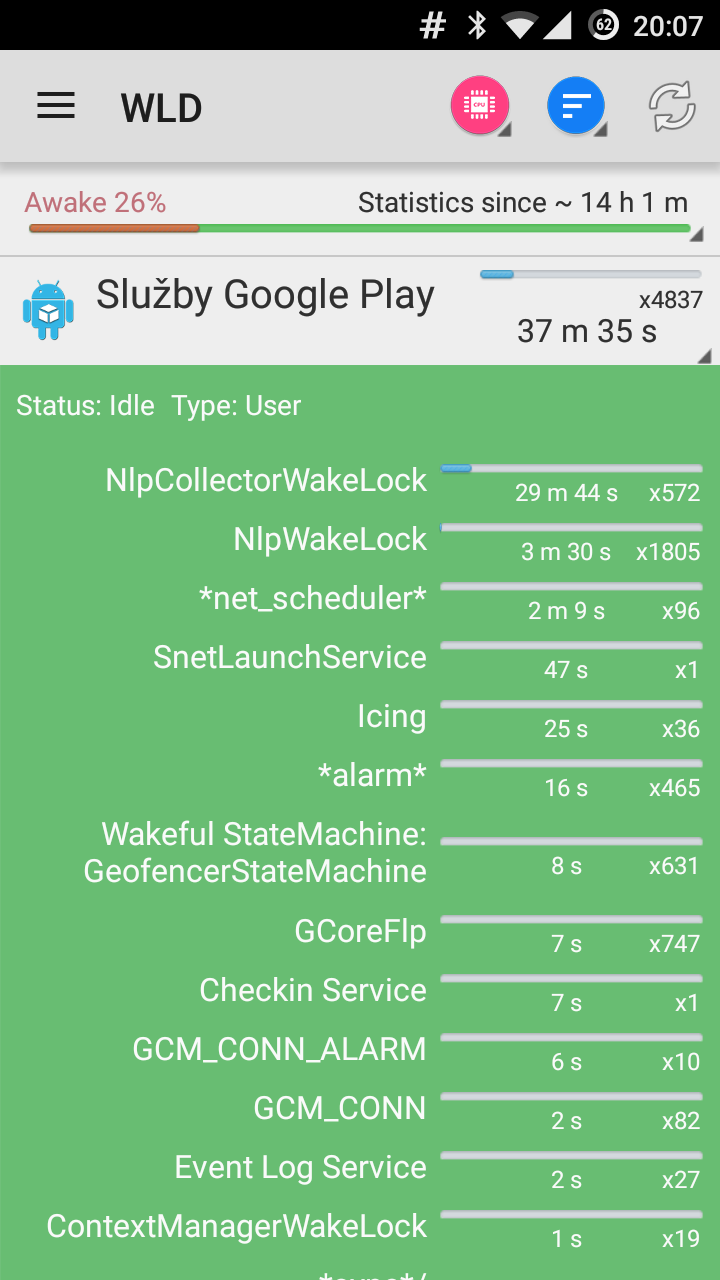Tap the SnetLaunchService wakelock row

coord(360,659)
